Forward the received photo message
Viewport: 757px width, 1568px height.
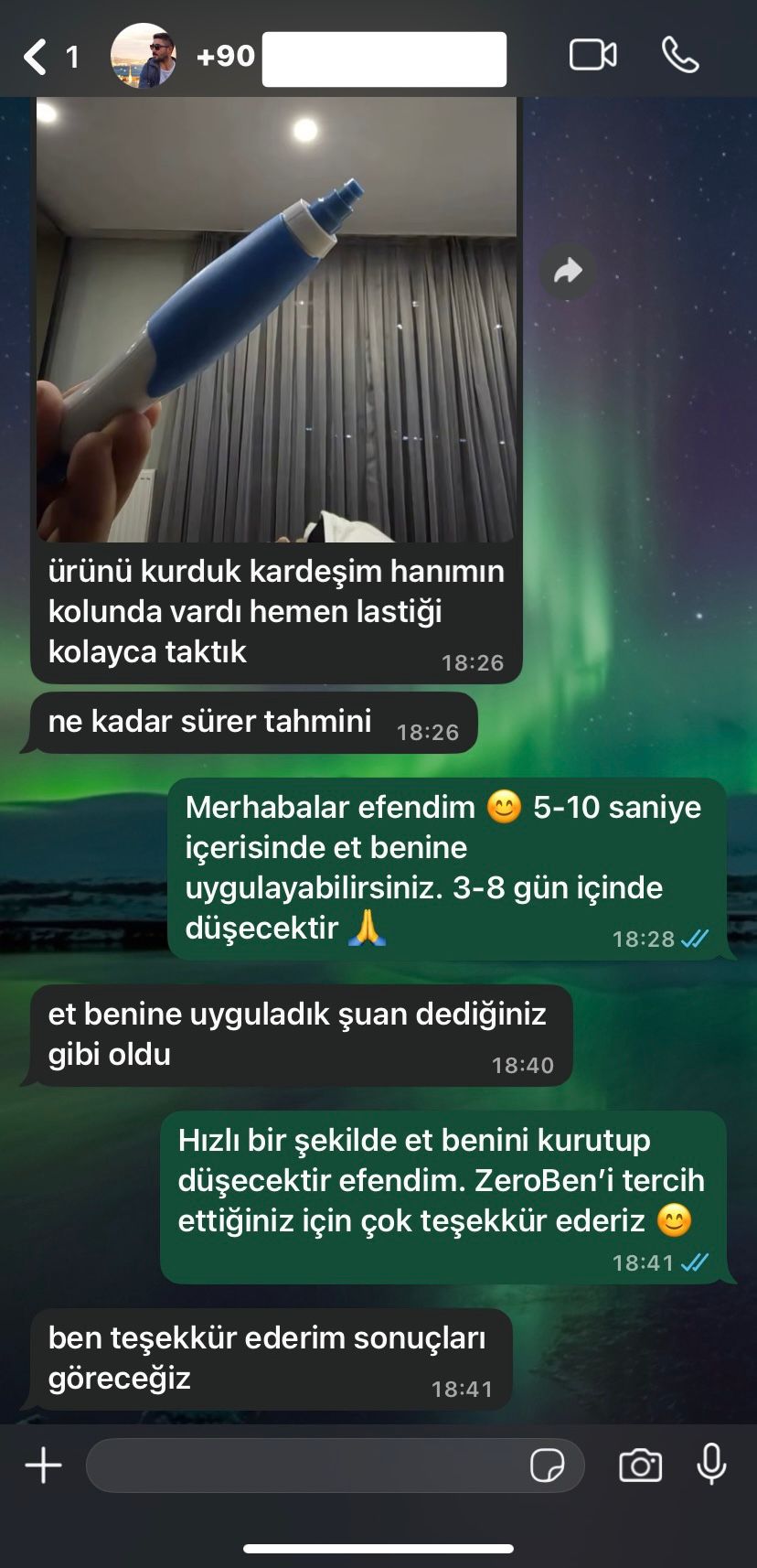(568, 271)
